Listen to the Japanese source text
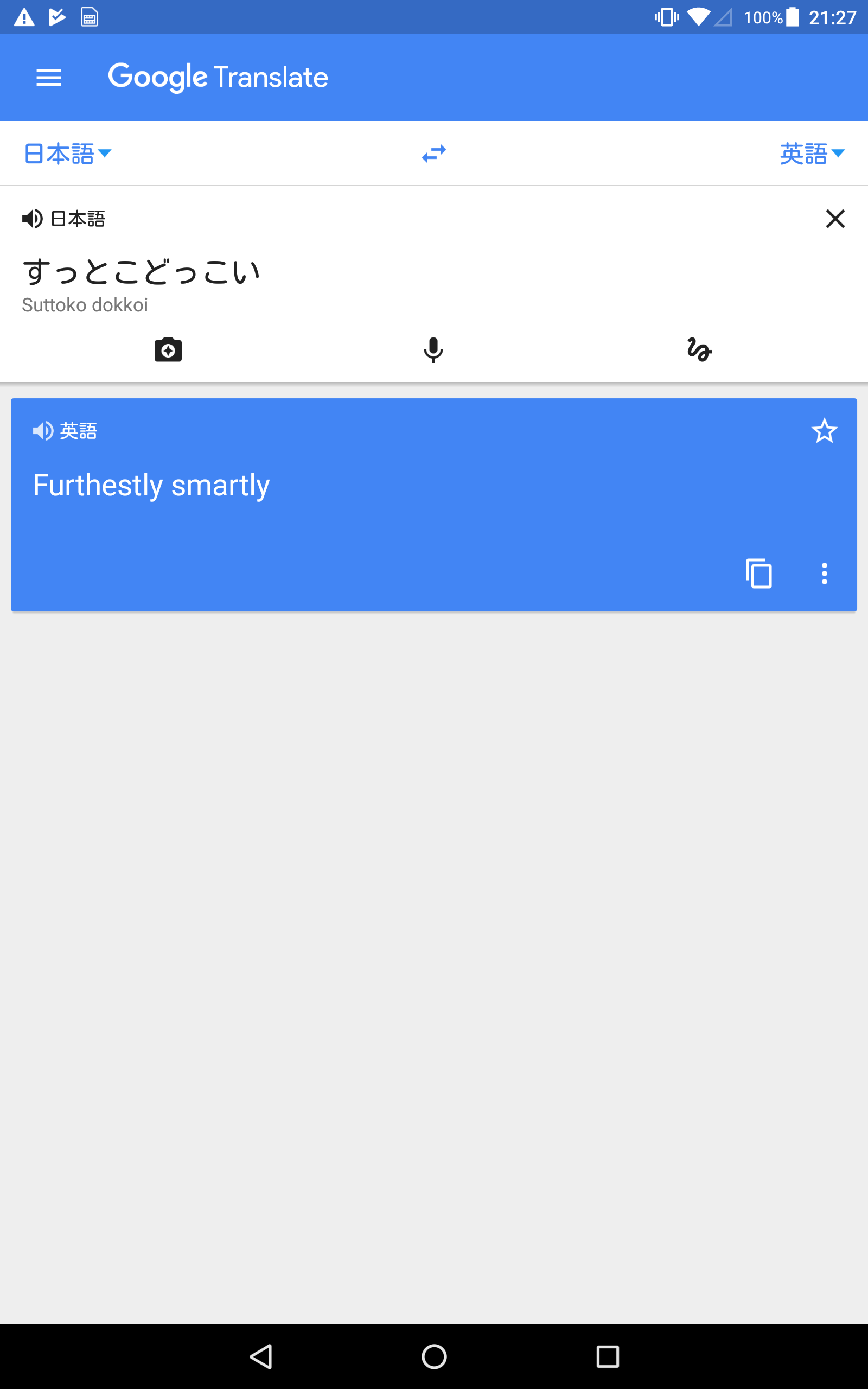The image size is (868, 1389). pos(32,219)
